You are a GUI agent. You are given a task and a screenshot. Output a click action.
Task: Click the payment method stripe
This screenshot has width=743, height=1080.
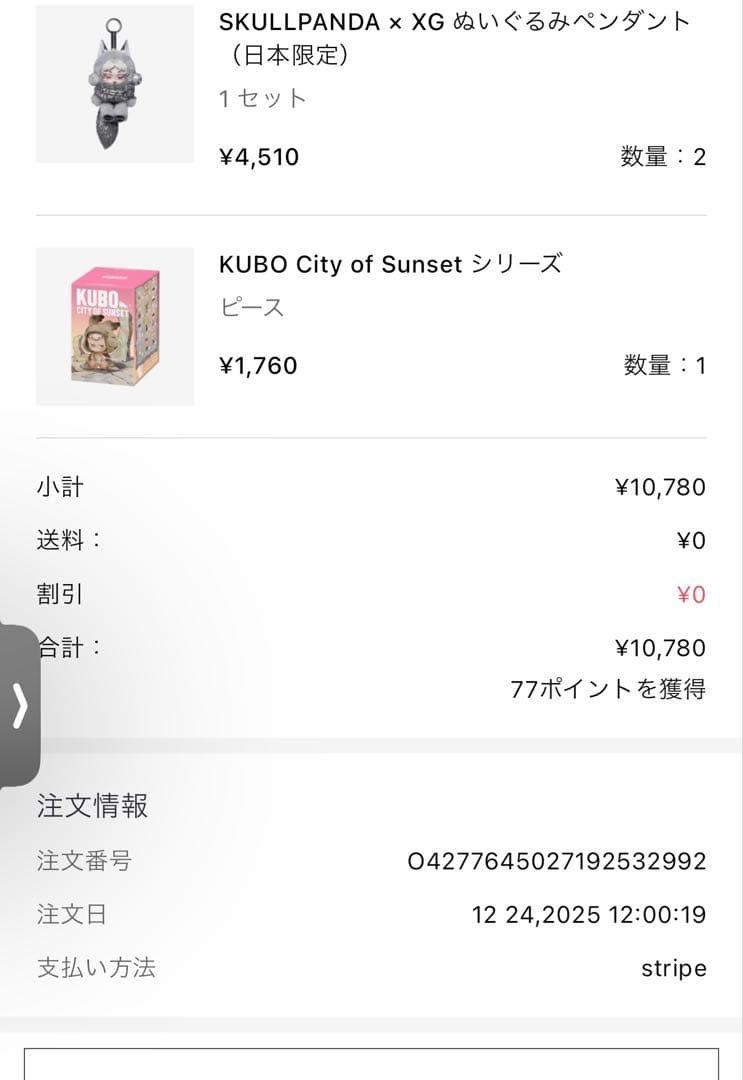point(675,968)
